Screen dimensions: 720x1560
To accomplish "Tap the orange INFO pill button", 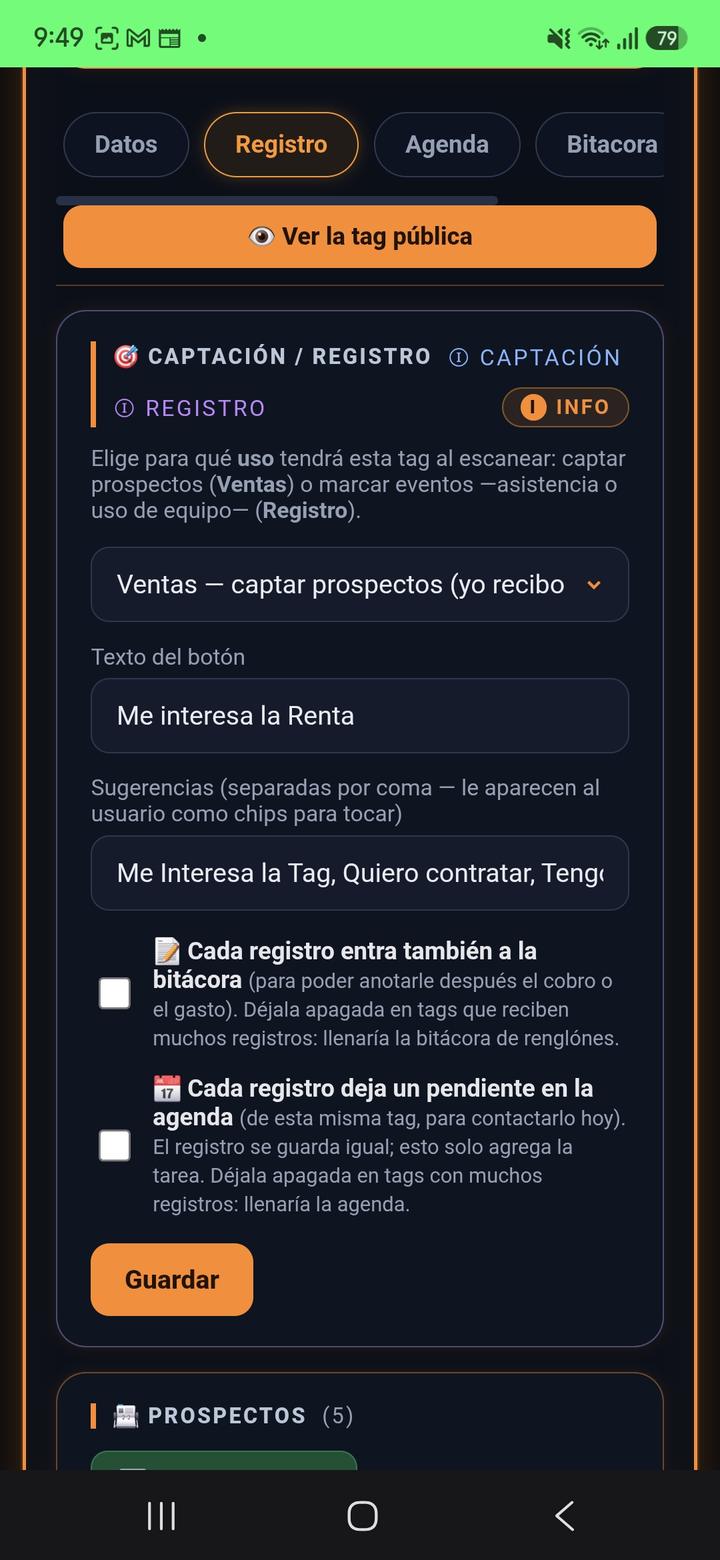I will pos(565,407).
